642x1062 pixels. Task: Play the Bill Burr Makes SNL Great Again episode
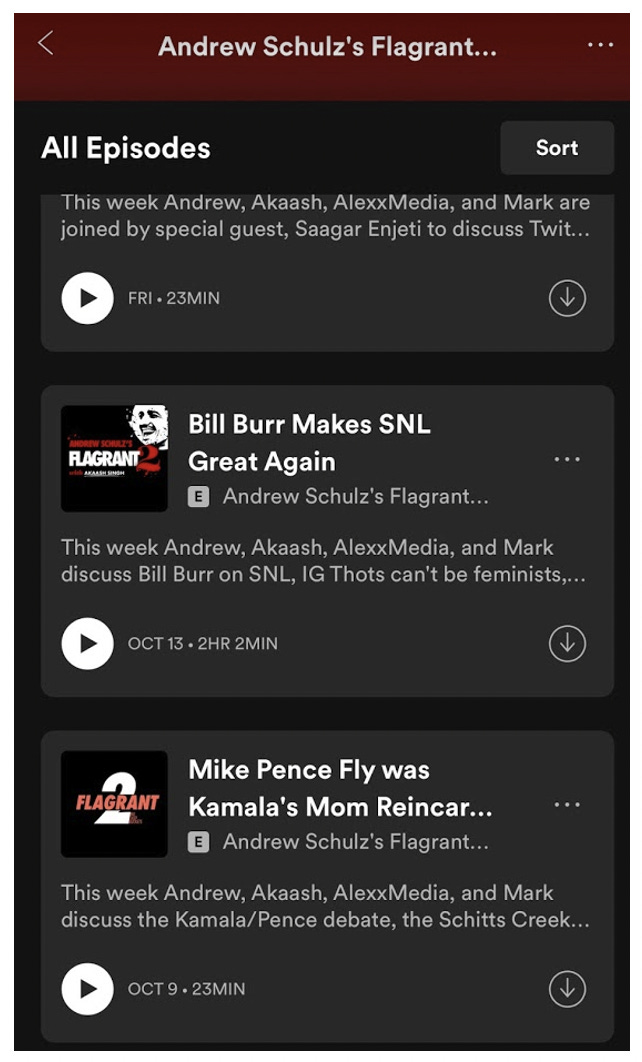[x=87, y=643]
